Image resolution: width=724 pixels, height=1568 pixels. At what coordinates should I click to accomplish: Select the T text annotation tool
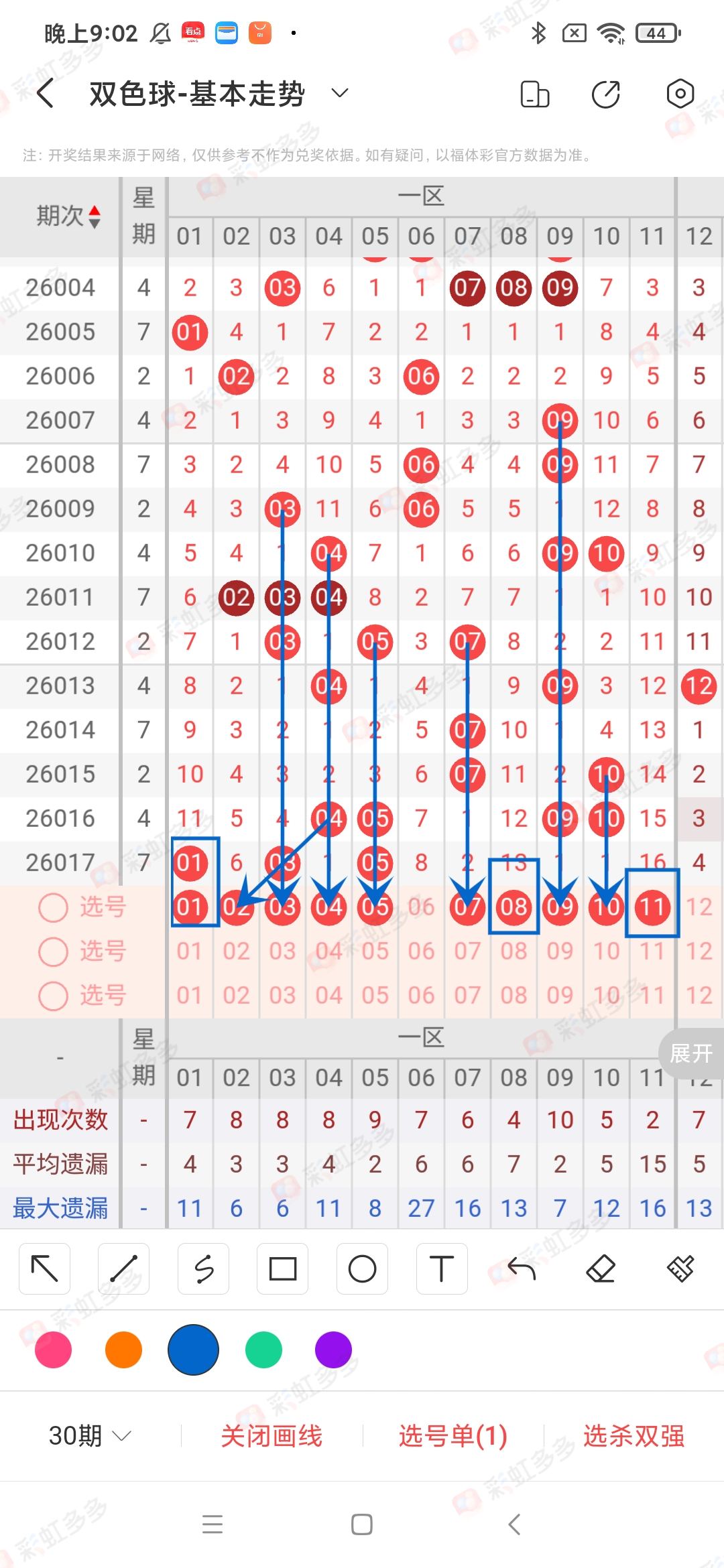(442, 1268)
